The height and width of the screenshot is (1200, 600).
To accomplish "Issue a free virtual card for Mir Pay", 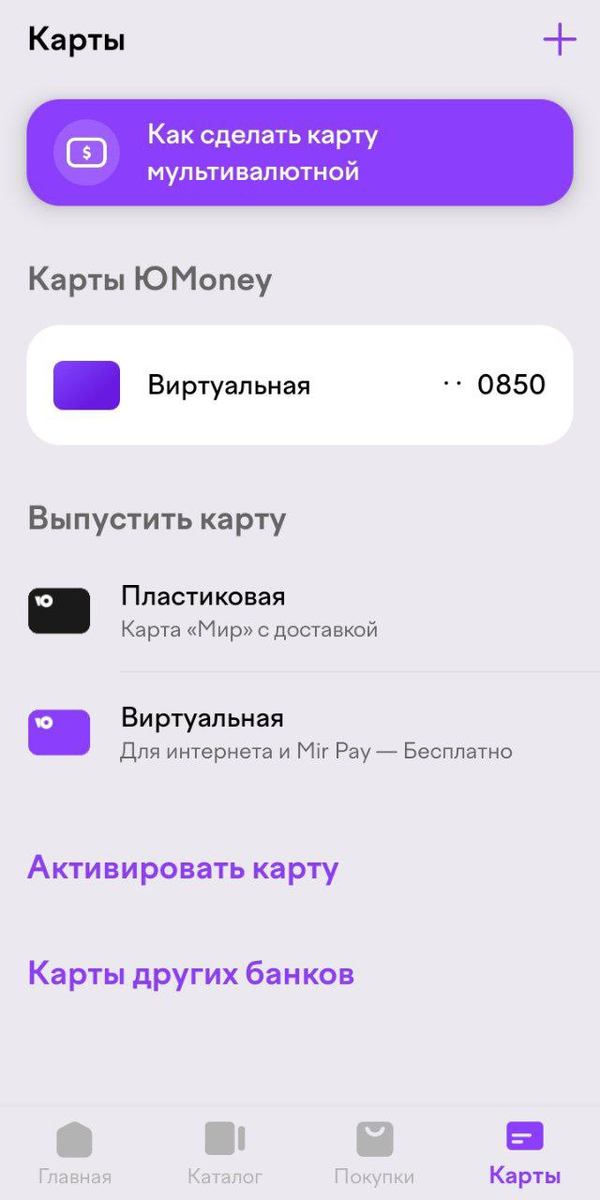I will pyautogui.click(x=300, y=732).
